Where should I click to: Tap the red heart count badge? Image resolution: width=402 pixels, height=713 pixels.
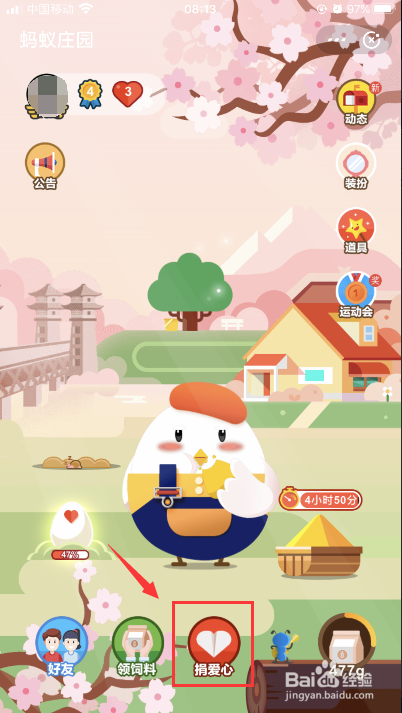[128, 93]
